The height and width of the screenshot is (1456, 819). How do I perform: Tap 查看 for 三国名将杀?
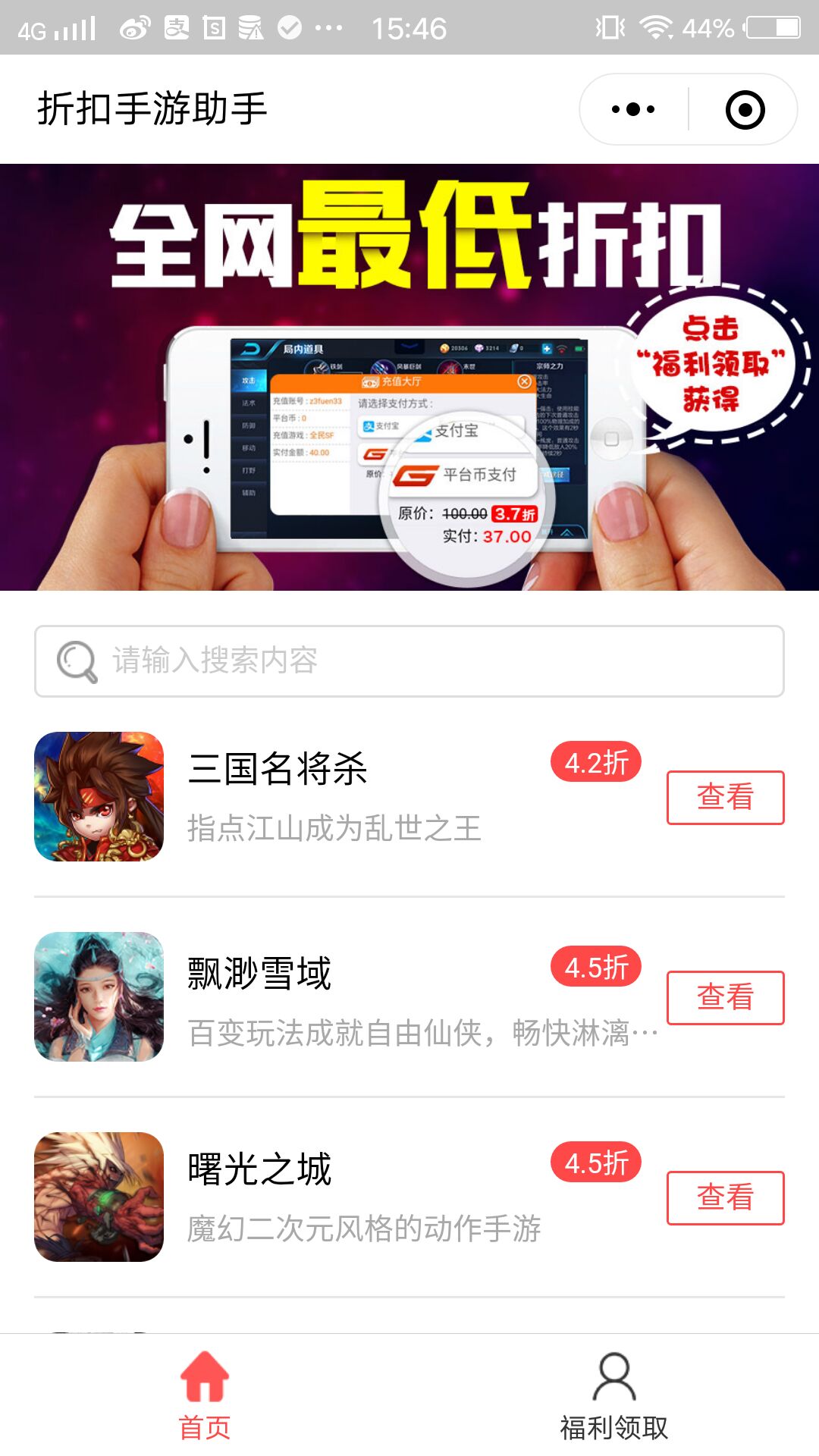pos(725,797)
